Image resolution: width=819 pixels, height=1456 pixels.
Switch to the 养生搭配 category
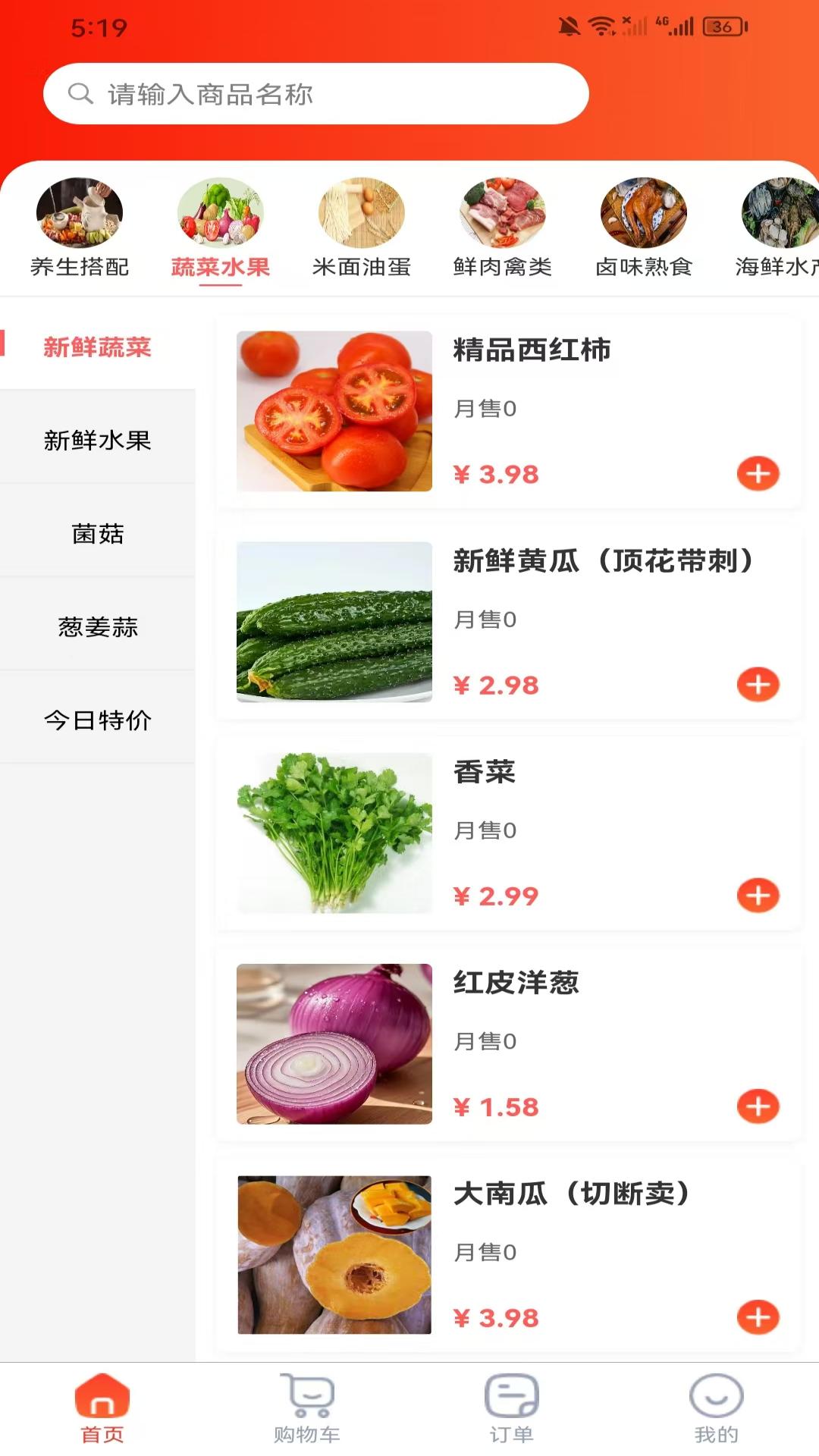80,227
